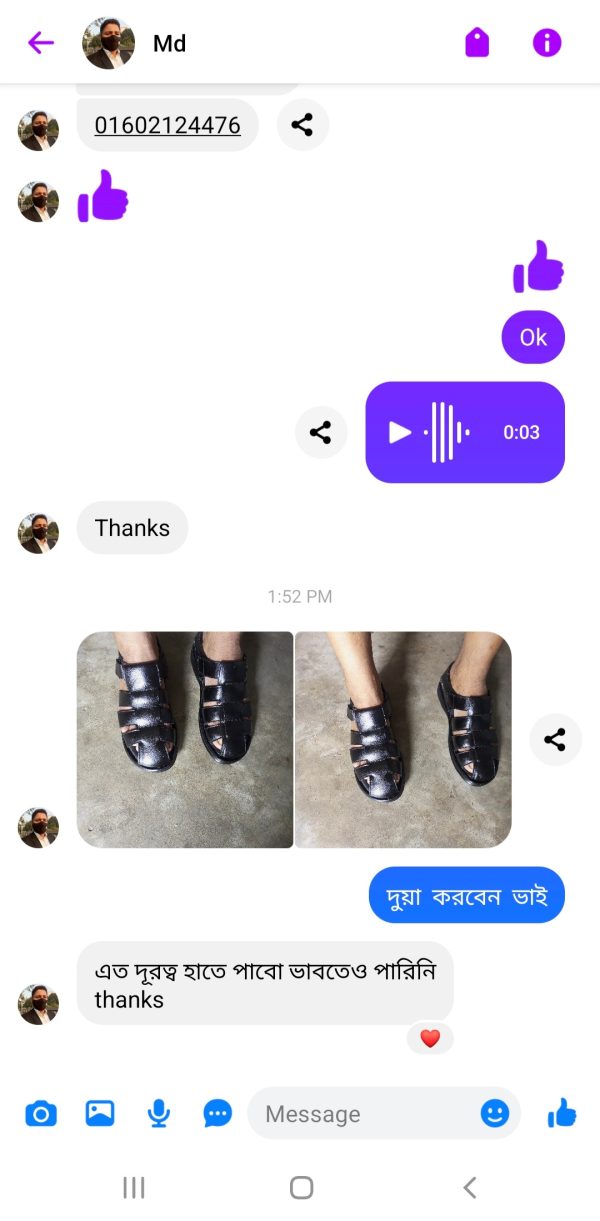Send a thumbs-up like
Image resolution: width=600 pixels, height=1221 pixels.
pyautogui.click(x=562, y=1113)
